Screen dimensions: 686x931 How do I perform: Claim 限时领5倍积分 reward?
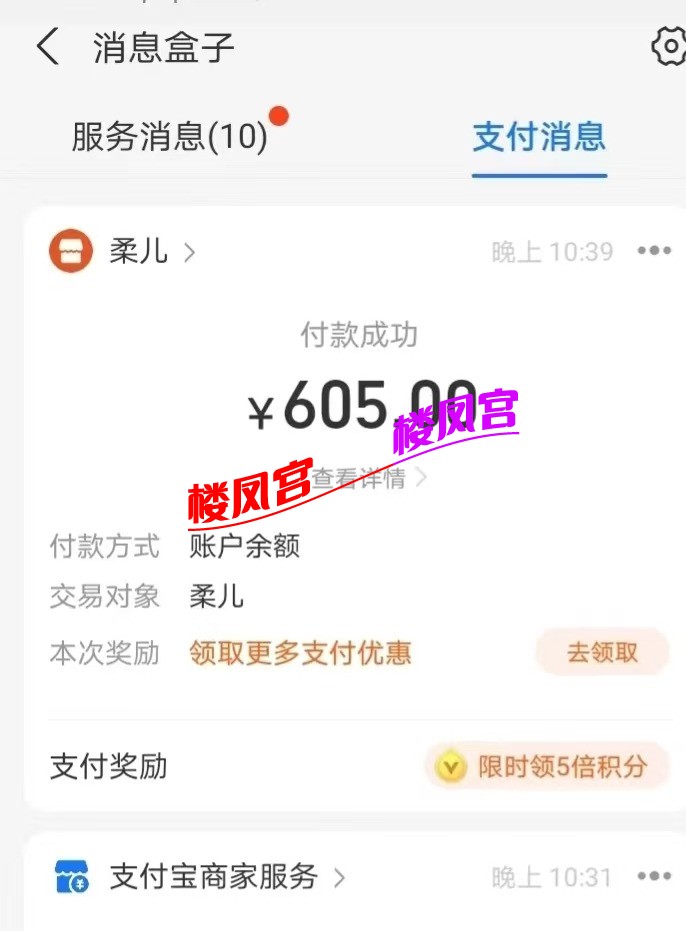546,767
